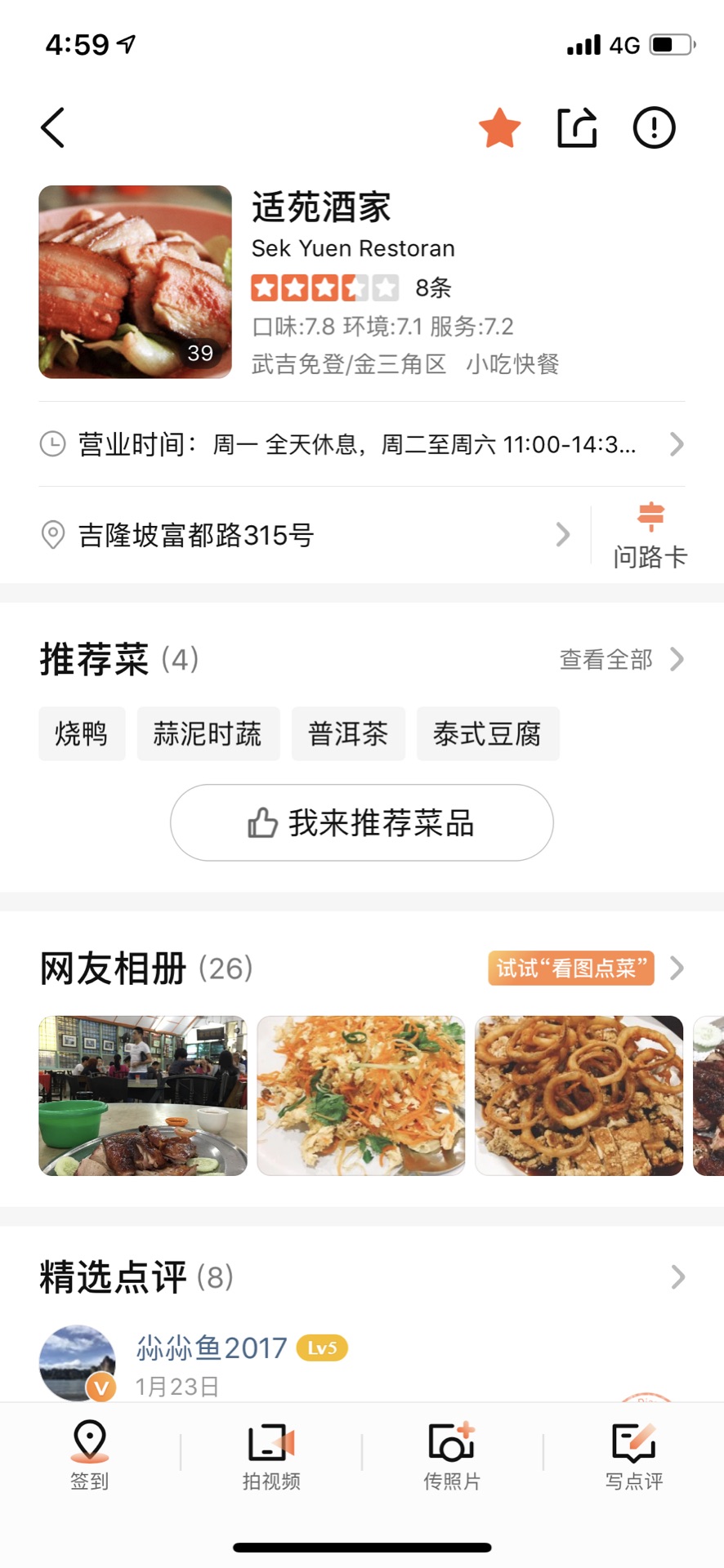Tap 我来推荐菜品 to recommend a dish
Image resolution: width=724 pixels, height=1568 pixels.
point(361,822)
